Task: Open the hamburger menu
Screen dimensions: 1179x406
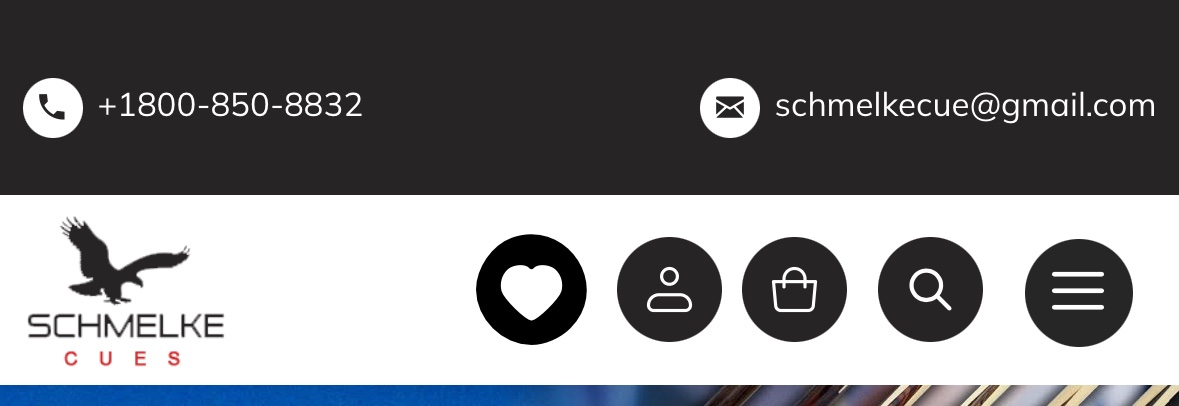Action: [1078, 292]
